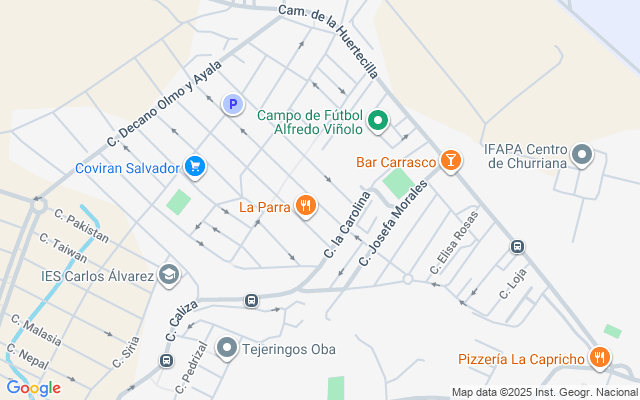Viewport: 640px width, 400px height.
Task: Tap the Tejeringos Oba place marker
Action: pos(227,348)
